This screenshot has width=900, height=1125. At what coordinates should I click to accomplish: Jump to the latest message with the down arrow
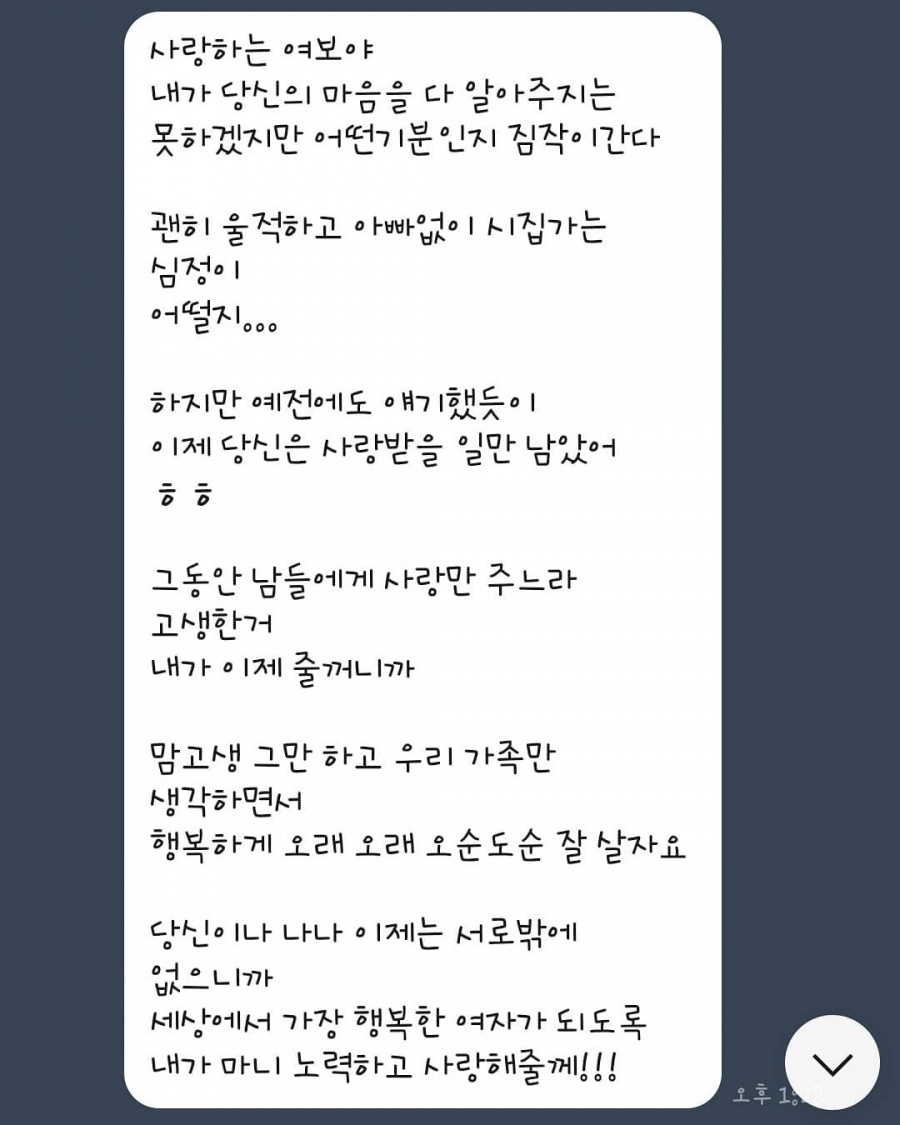click(x=832, y=1063)
